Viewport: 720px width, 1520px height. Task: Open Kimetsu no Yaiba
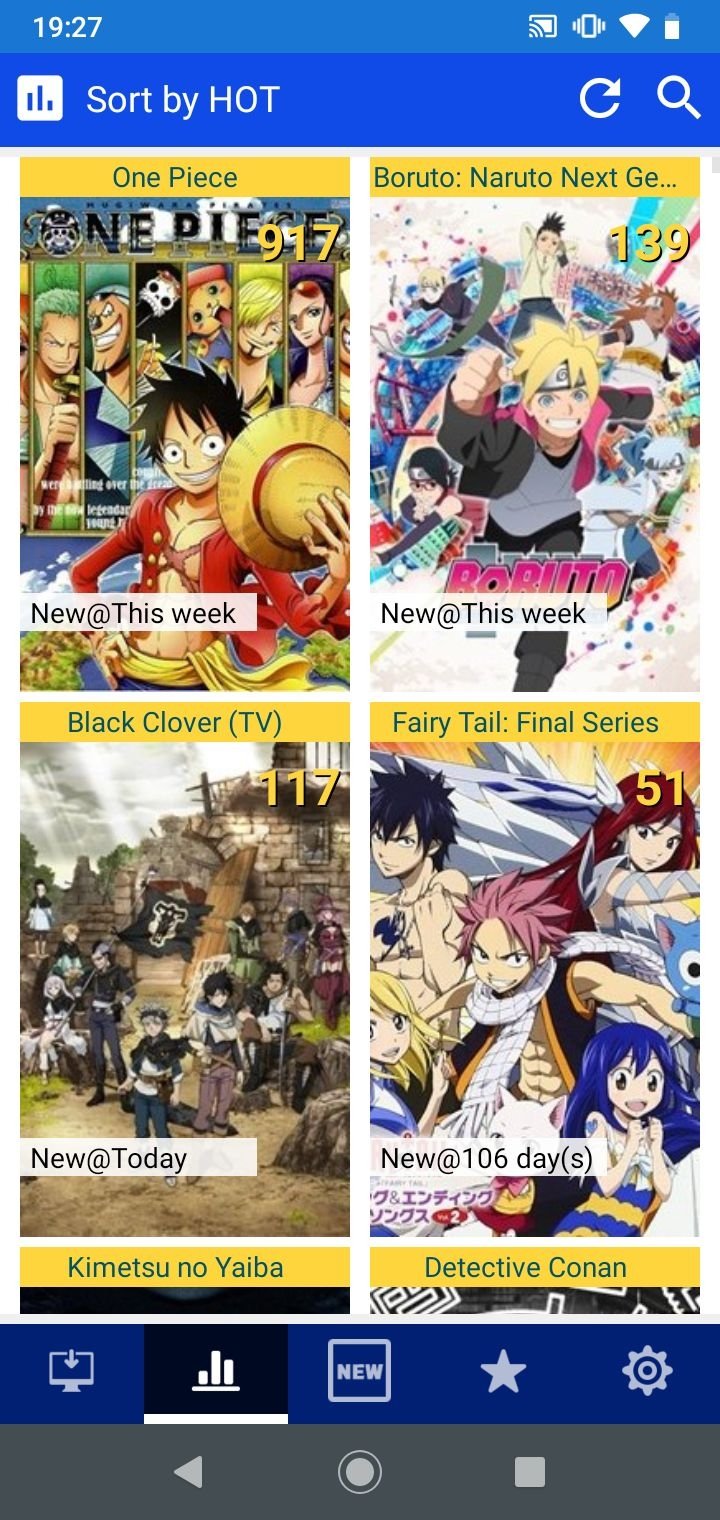pyautogui.click(x=185, y=1278)
